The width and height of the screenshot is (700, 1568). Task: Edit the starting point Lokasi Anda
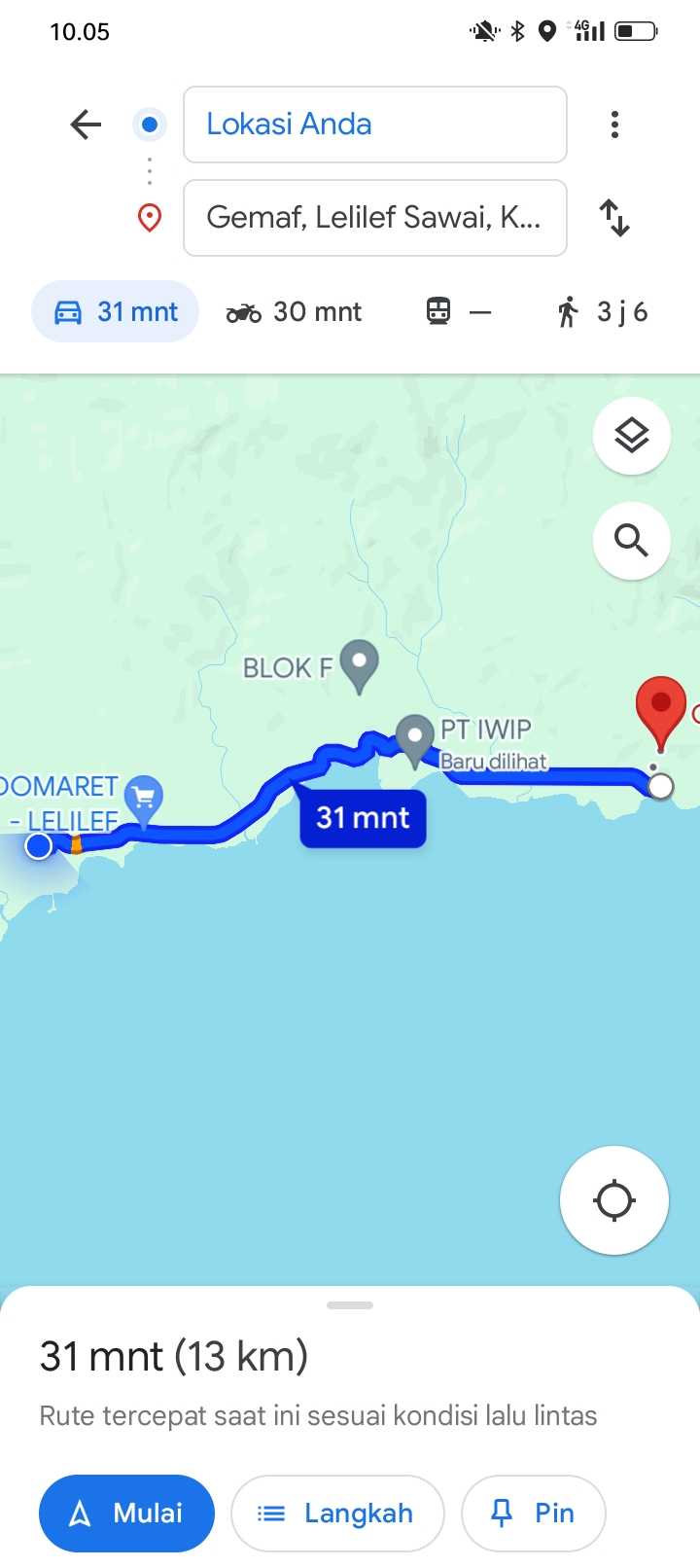coord(375,125)
